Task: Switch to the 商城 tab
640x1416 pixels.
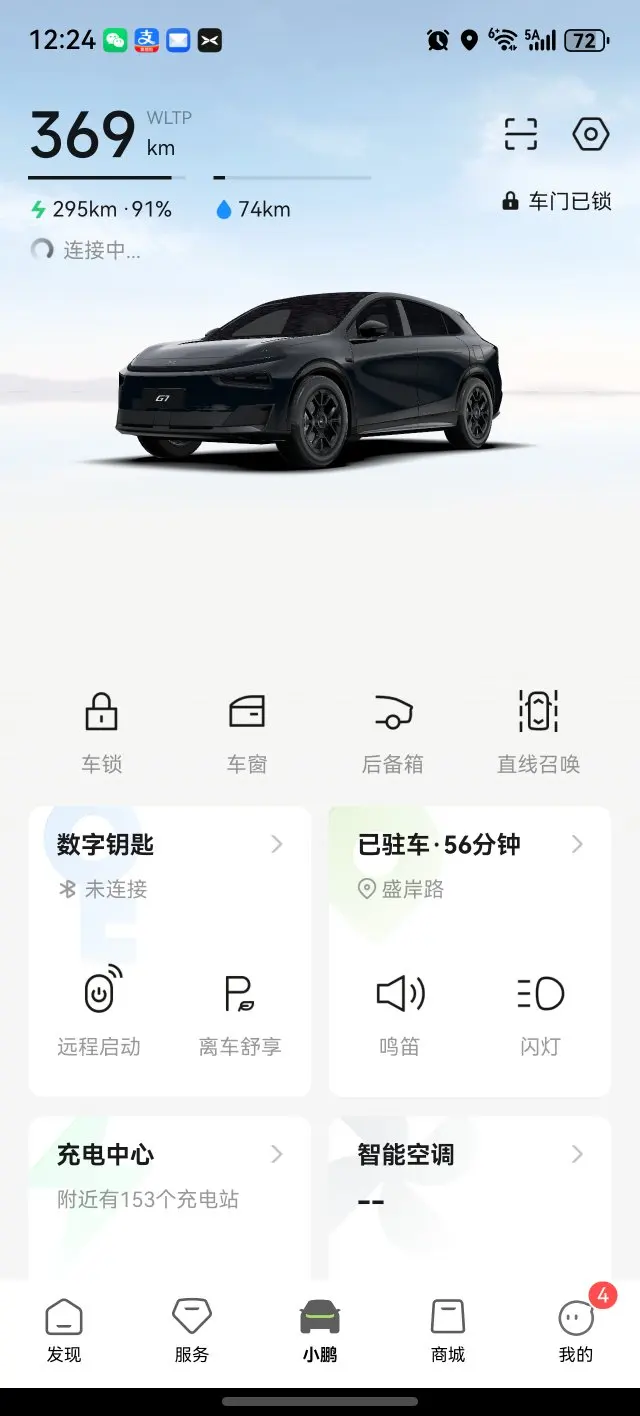Action: pyautogui.click(x=448, y=1331)
